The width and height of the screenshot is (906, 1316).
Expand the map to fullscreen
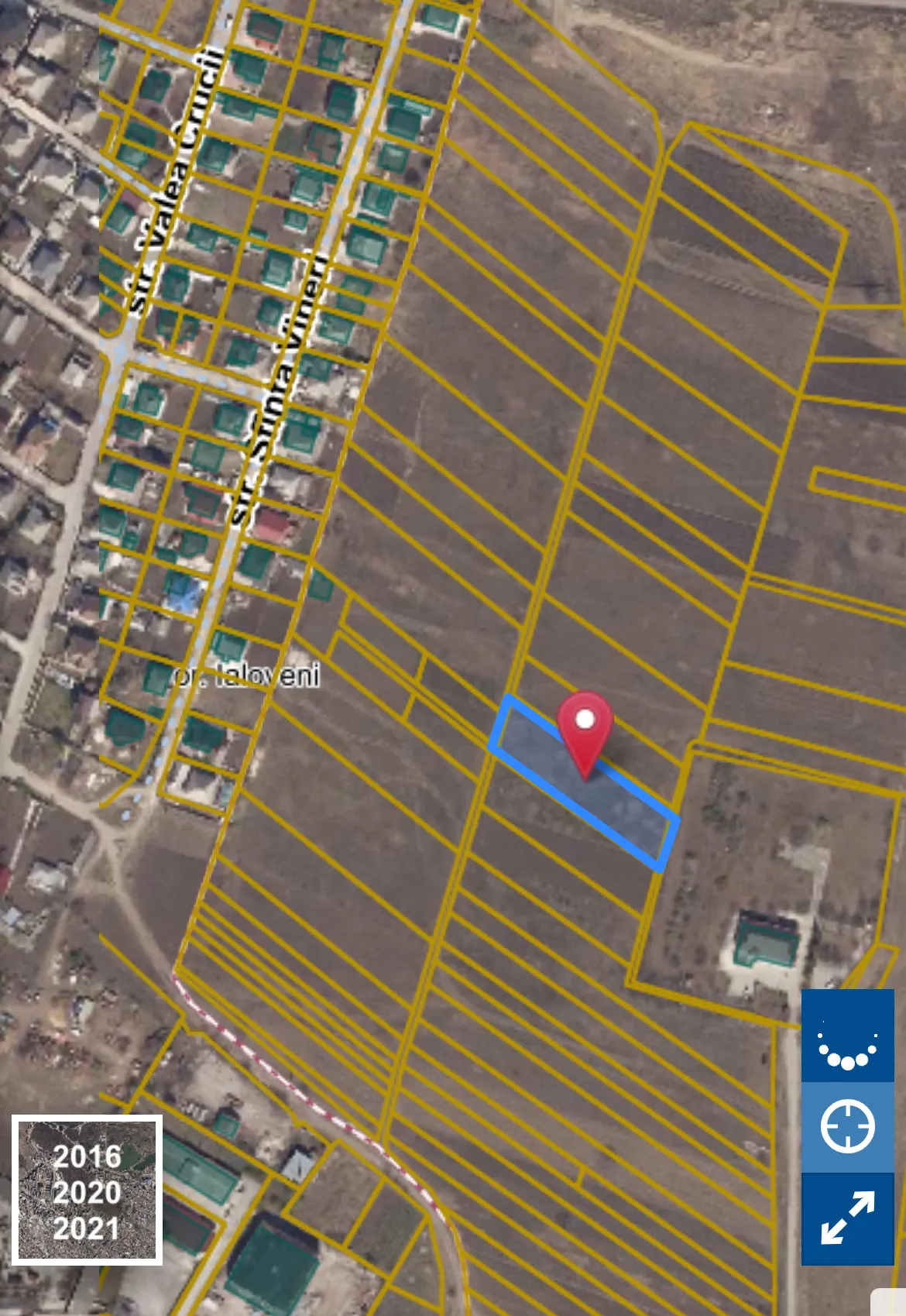click(847, 1218)
